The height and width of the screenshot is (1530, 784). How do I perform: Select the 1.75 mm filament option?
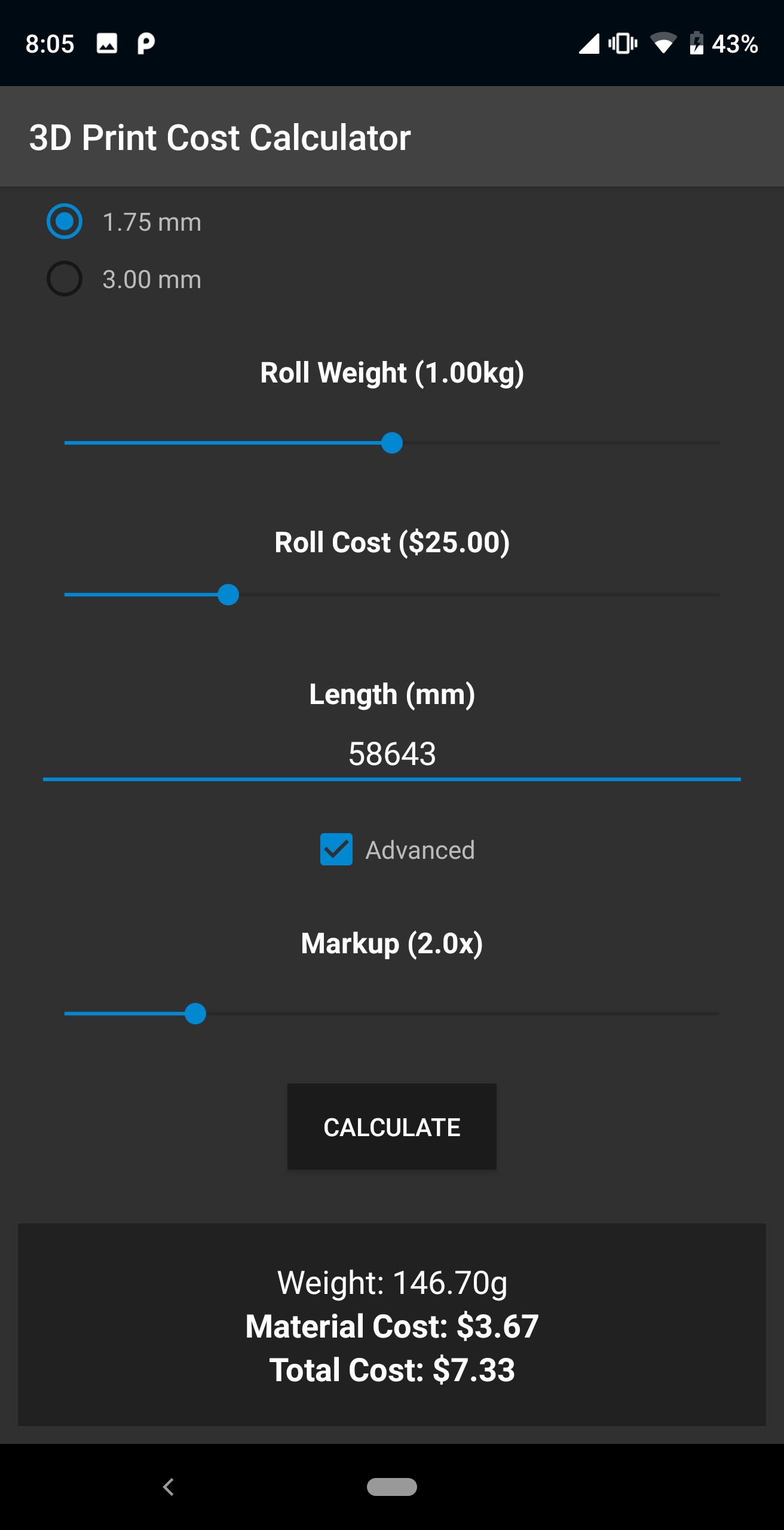pyautogui.click(x=64, y=221)
